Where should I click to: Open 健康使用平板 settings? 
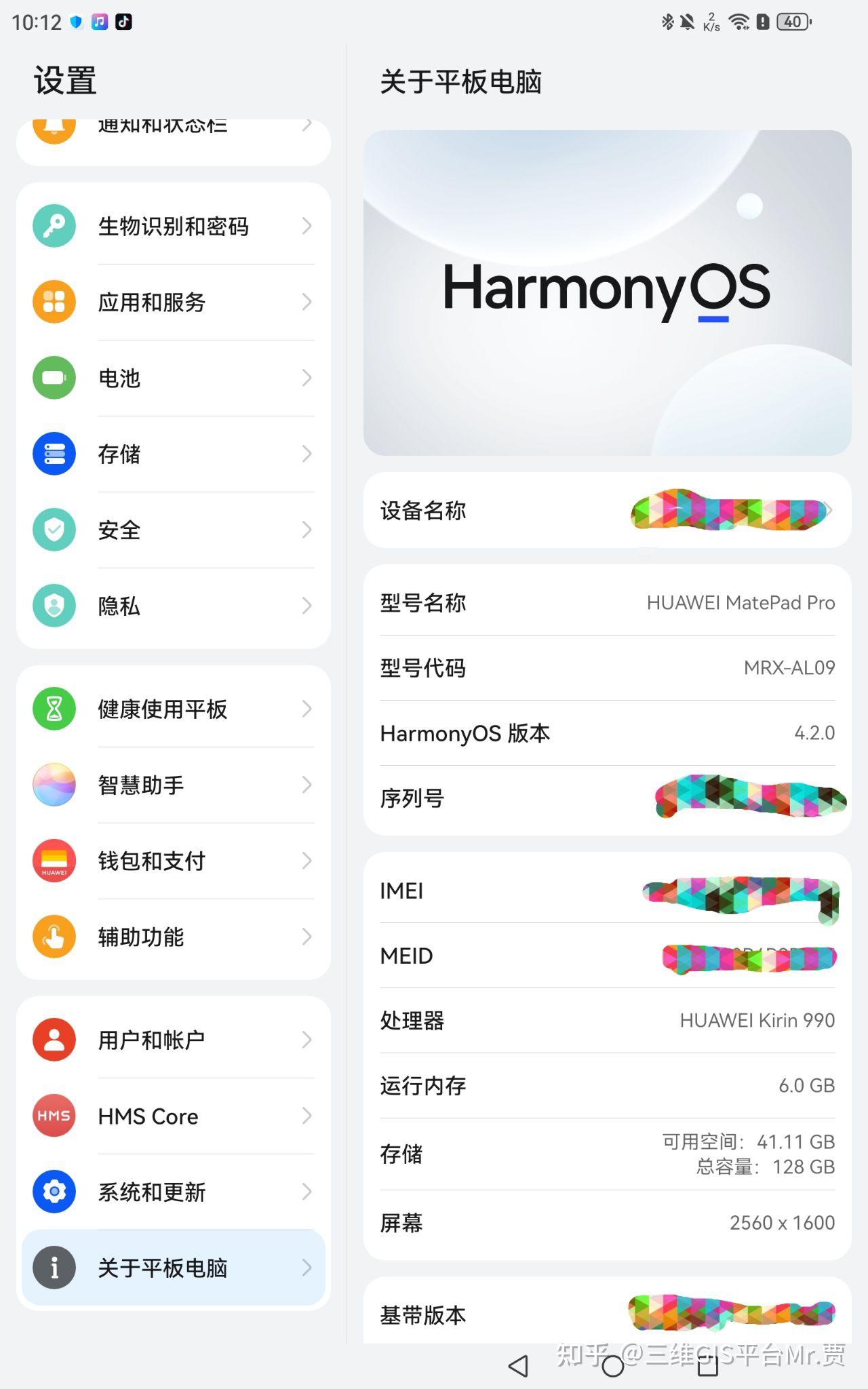[x=173, y=709]
